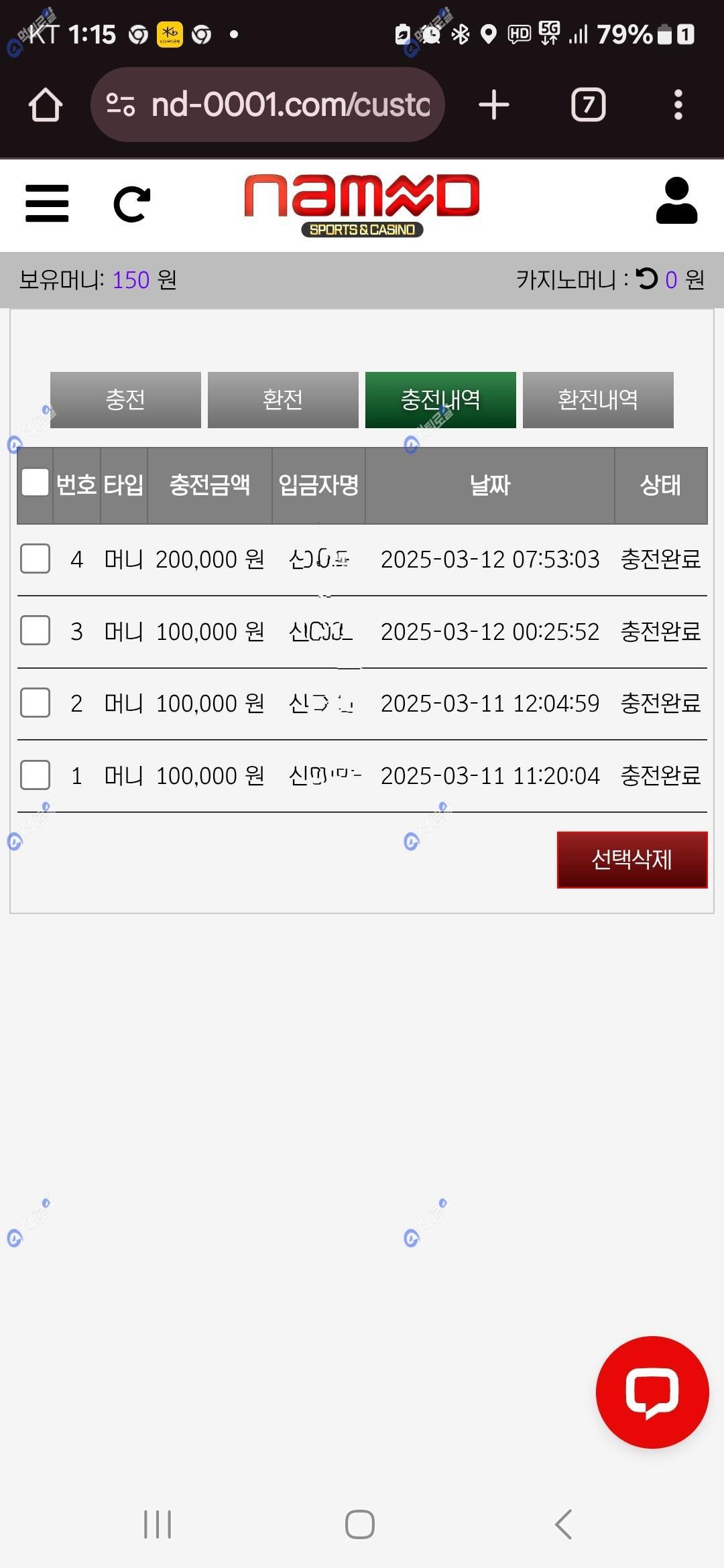Tick the checkbox for entry number 4

pyautogui.click(x=35, y=559)
